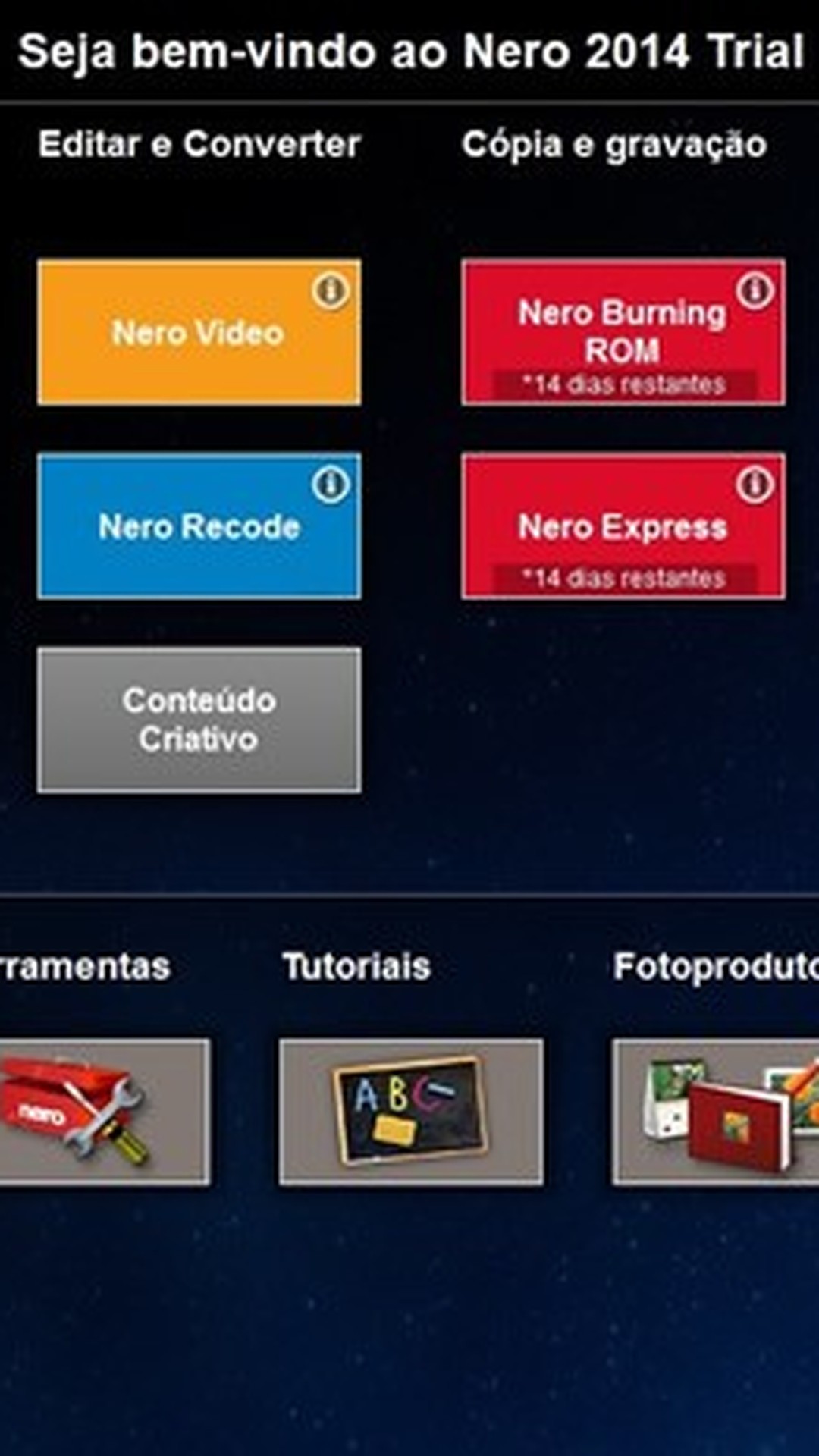The width and height of the screenshot is (819, 1456).
Task: Click the Editar e Converter section header
Action: coord(200,143)
